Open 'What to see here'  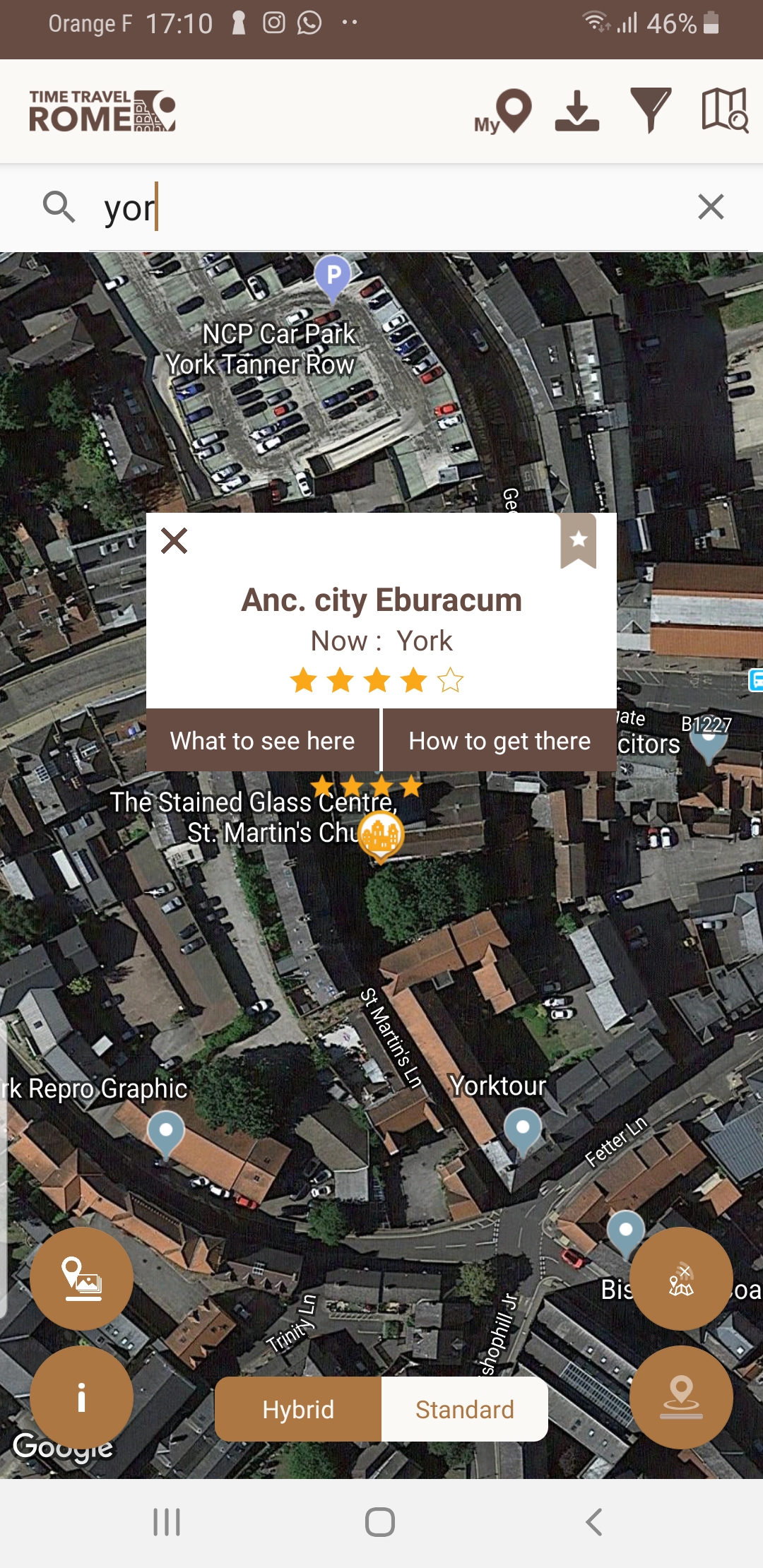click(x=263, y=741)
